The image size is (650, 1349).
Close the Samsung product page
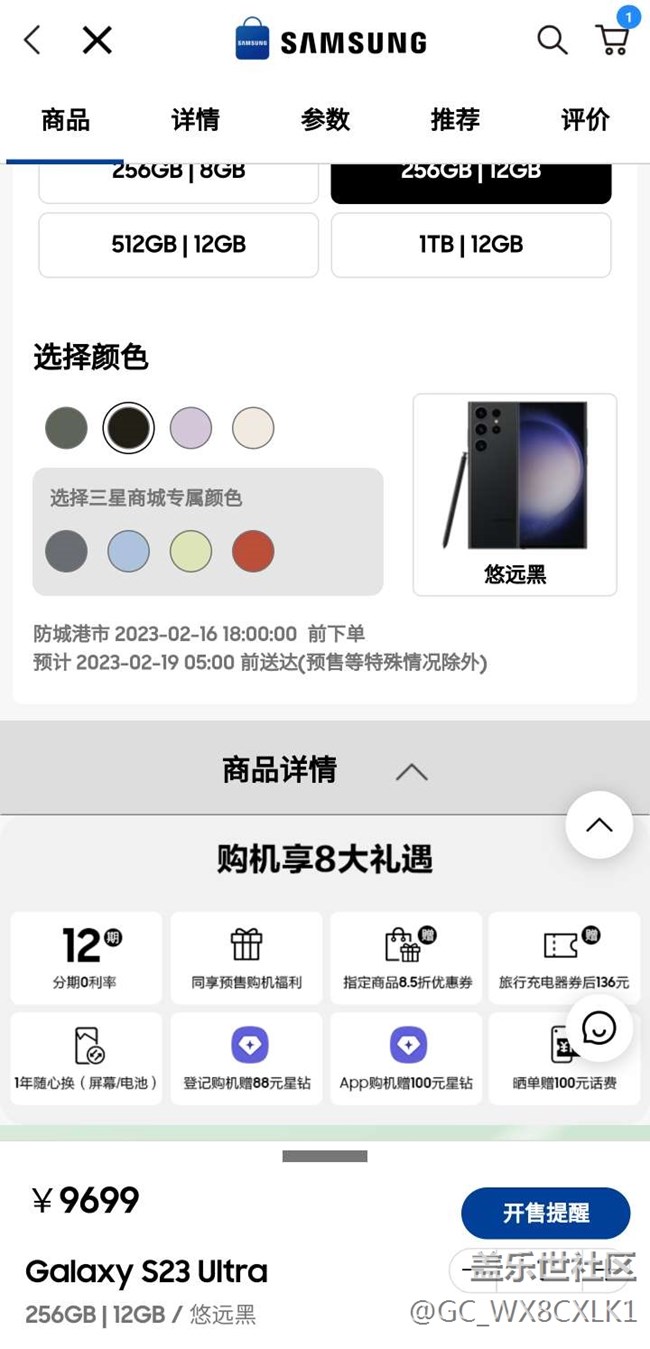(x=97, y=41)
